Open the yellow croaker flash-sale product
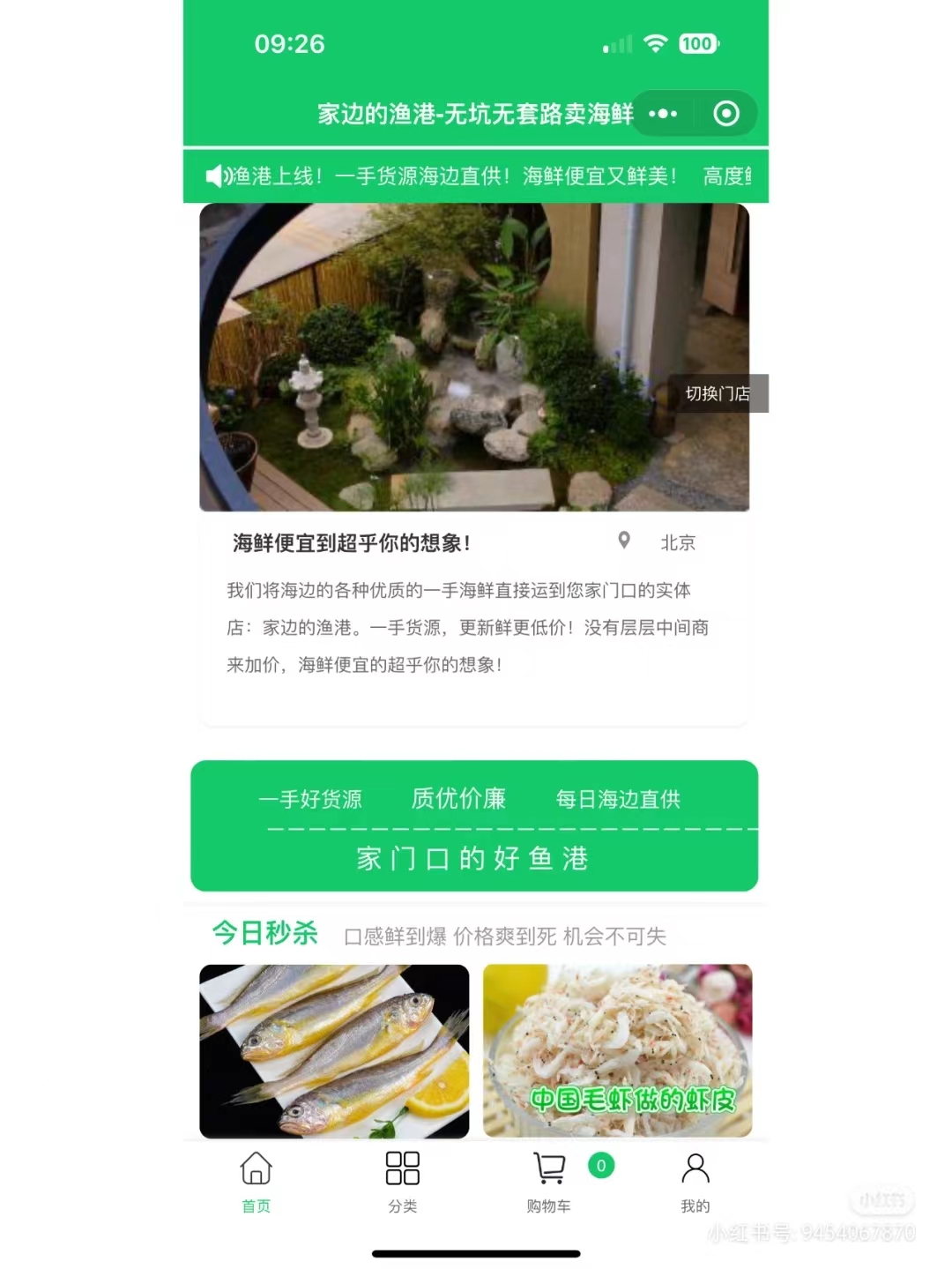The image size is (952, 1269). (x=334, y=1050)
